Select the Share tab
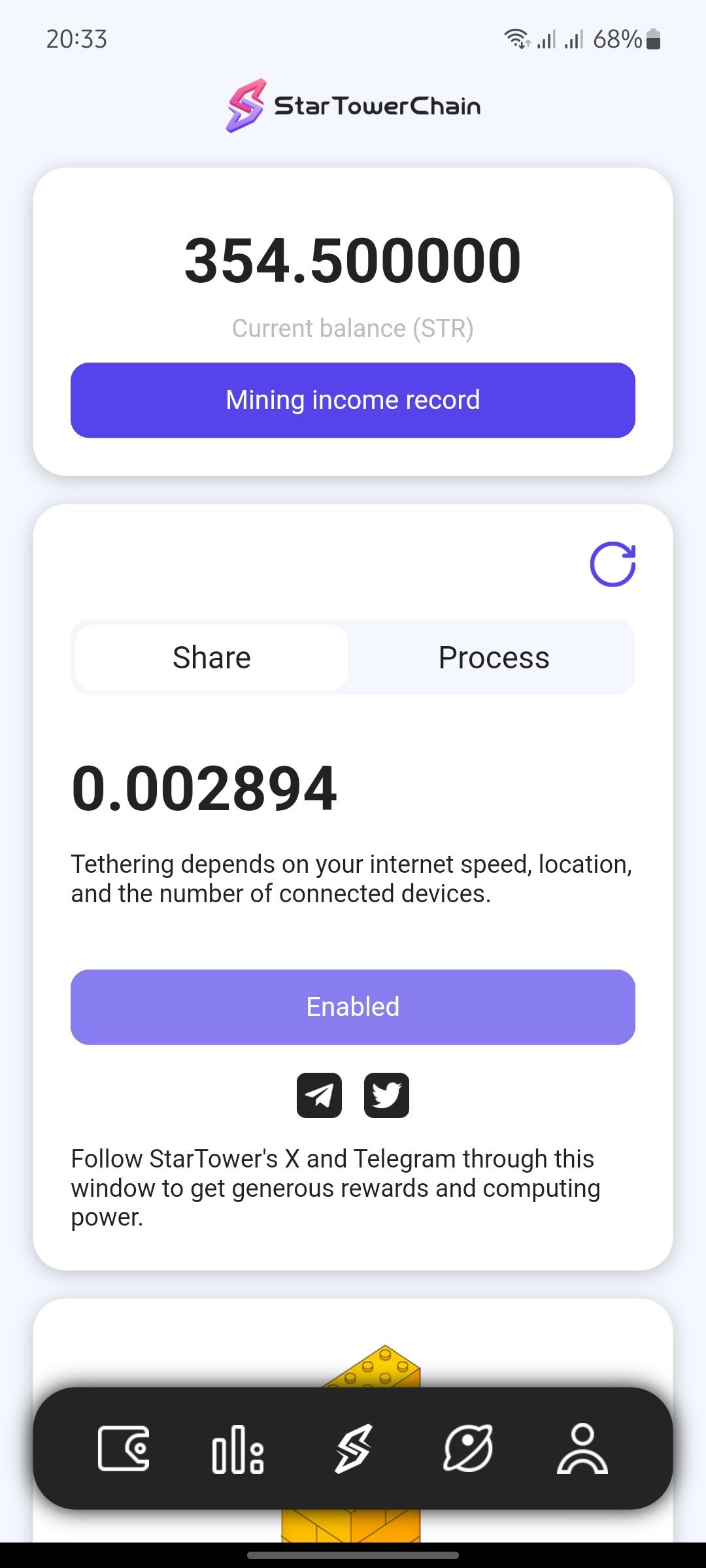 212,657
